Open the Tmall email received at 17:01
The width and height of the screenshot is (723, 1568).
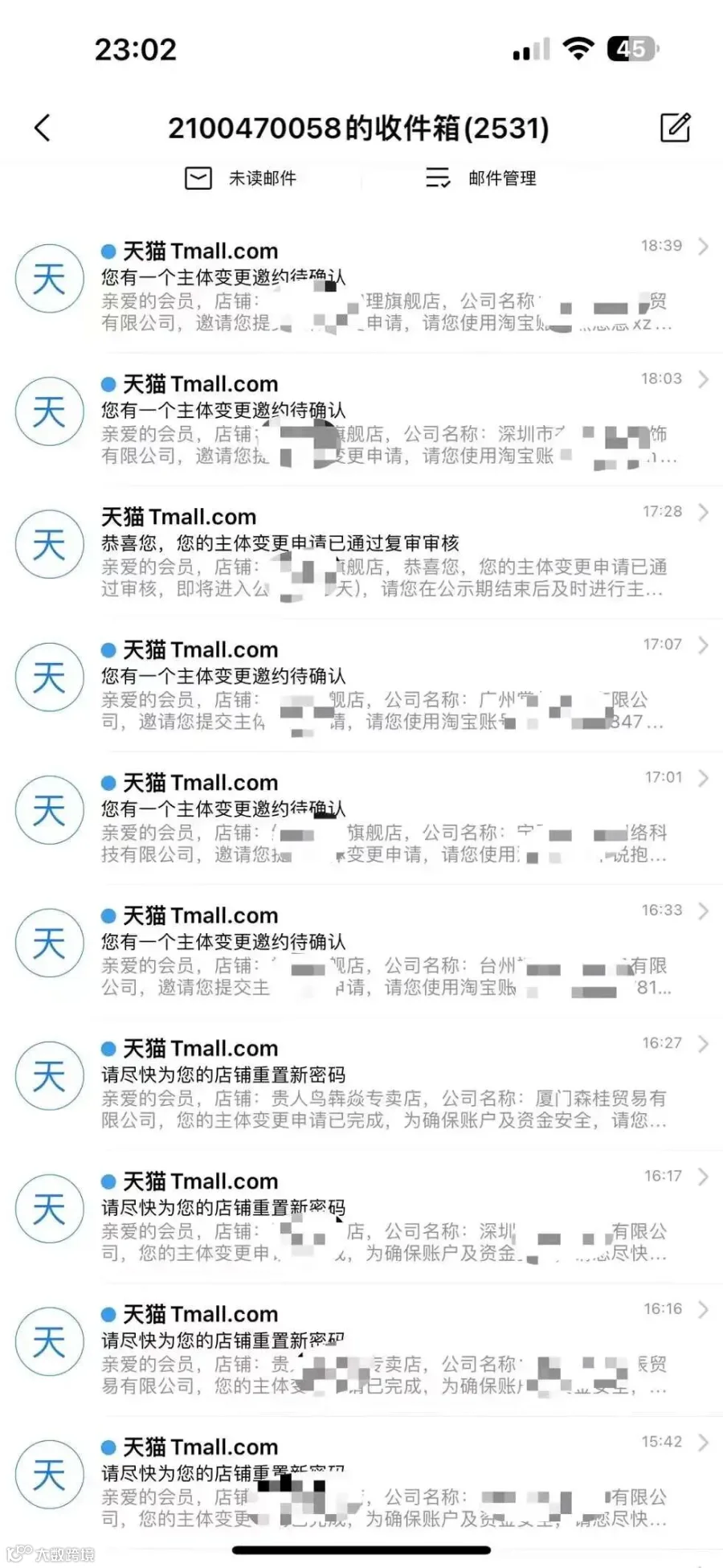coord(361,817)
